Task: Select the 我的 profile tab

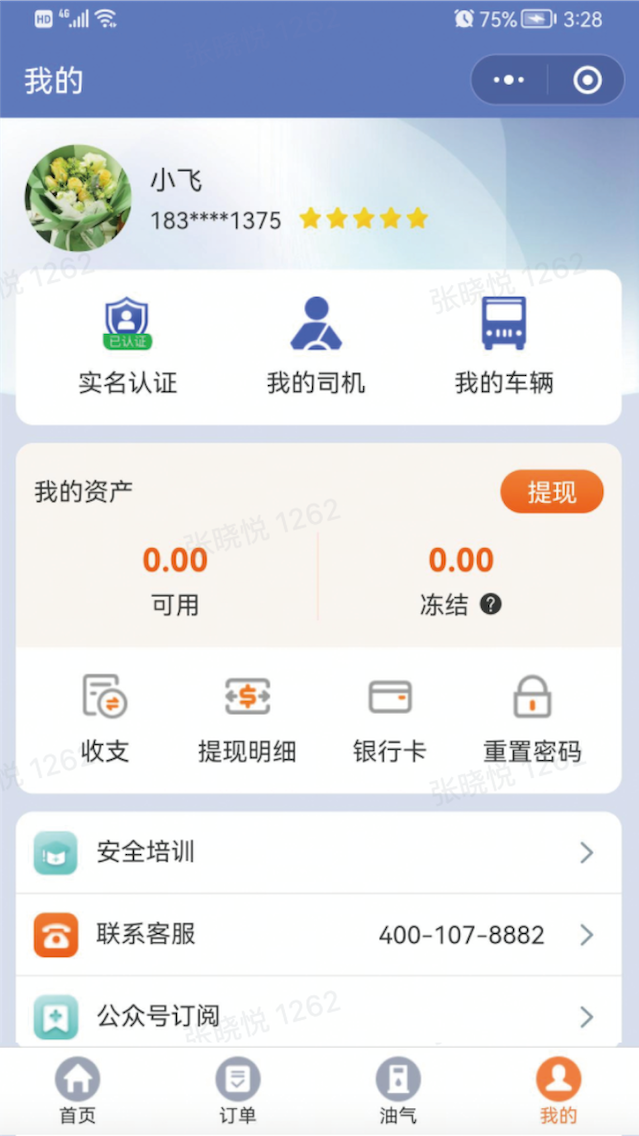Action: click(x=558, y=1092)
